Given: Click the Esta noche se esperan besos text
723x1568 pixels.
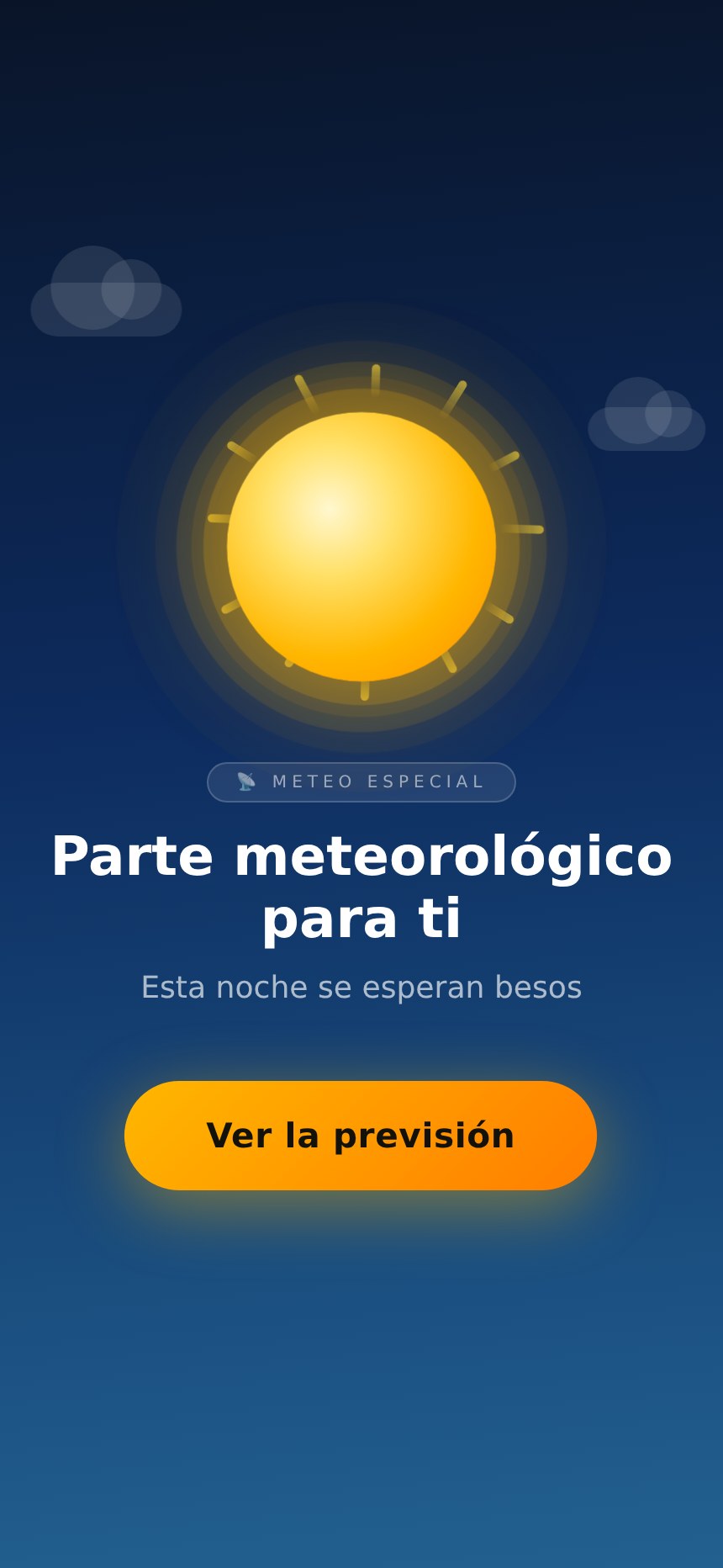Looking at the screenshot, I should 361,988.
